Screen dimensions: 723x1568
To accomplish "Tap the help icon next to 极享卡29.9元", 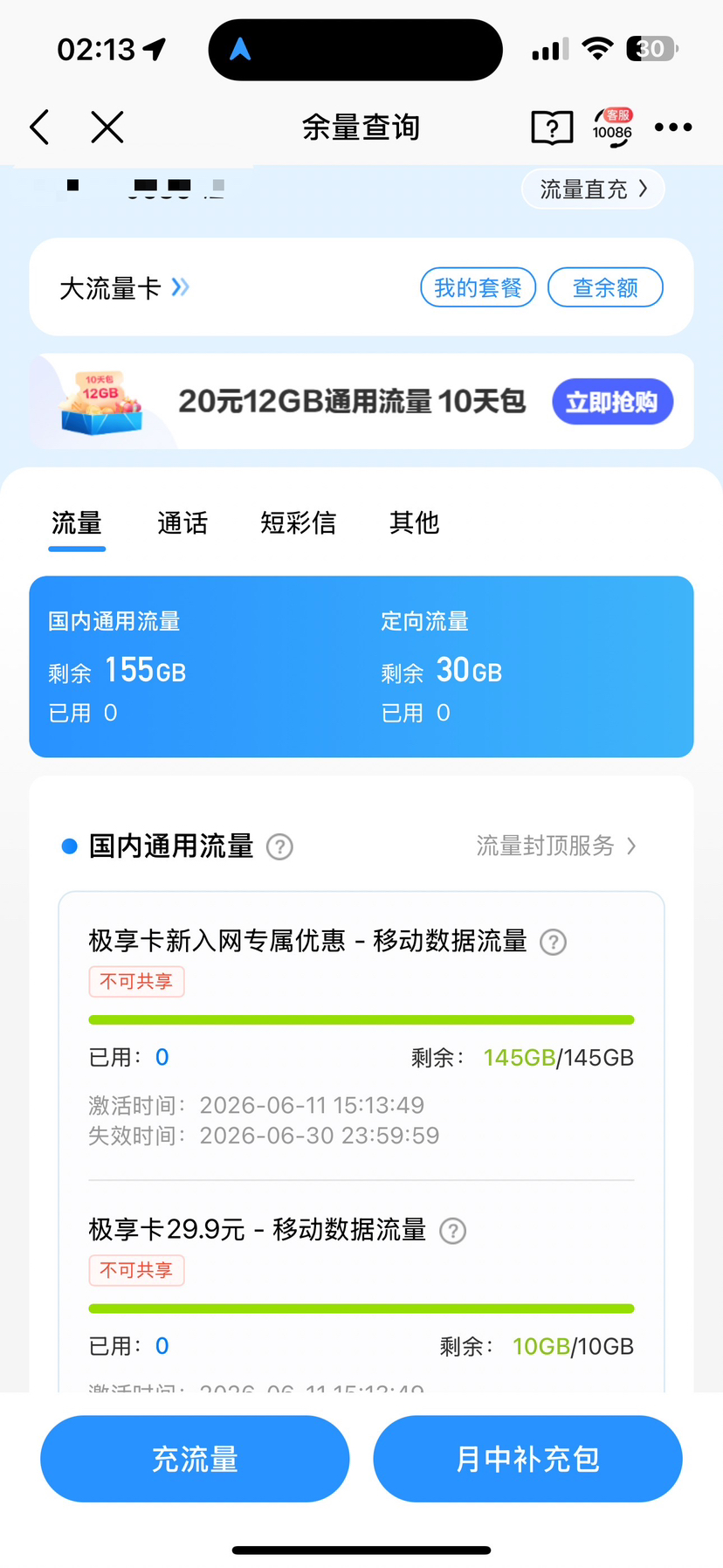I will [x=452, y=1231].
